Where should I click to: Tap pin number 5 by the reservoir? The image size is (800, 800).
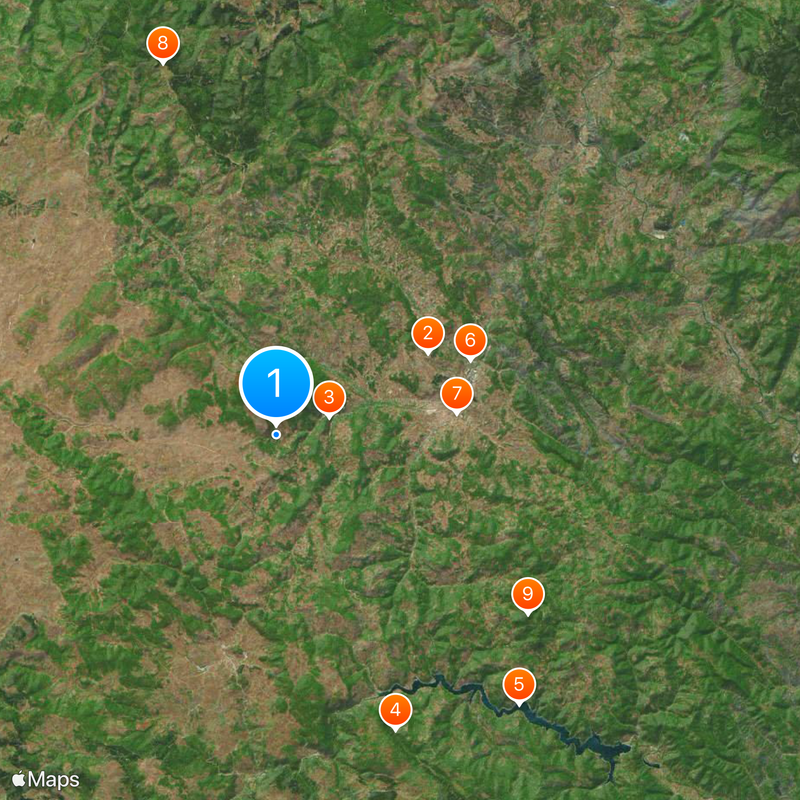click(519, 685)
